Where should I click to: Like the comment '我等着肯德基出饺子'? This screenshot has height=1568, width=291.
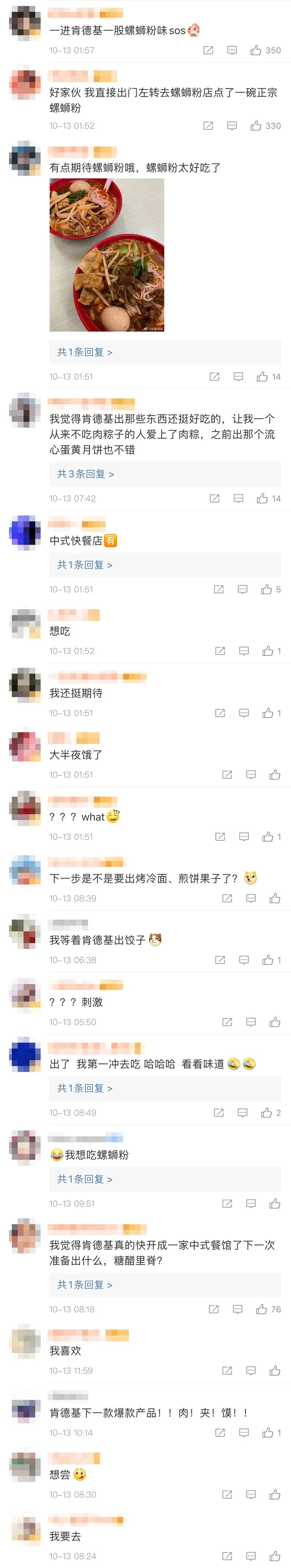point(268,960)
